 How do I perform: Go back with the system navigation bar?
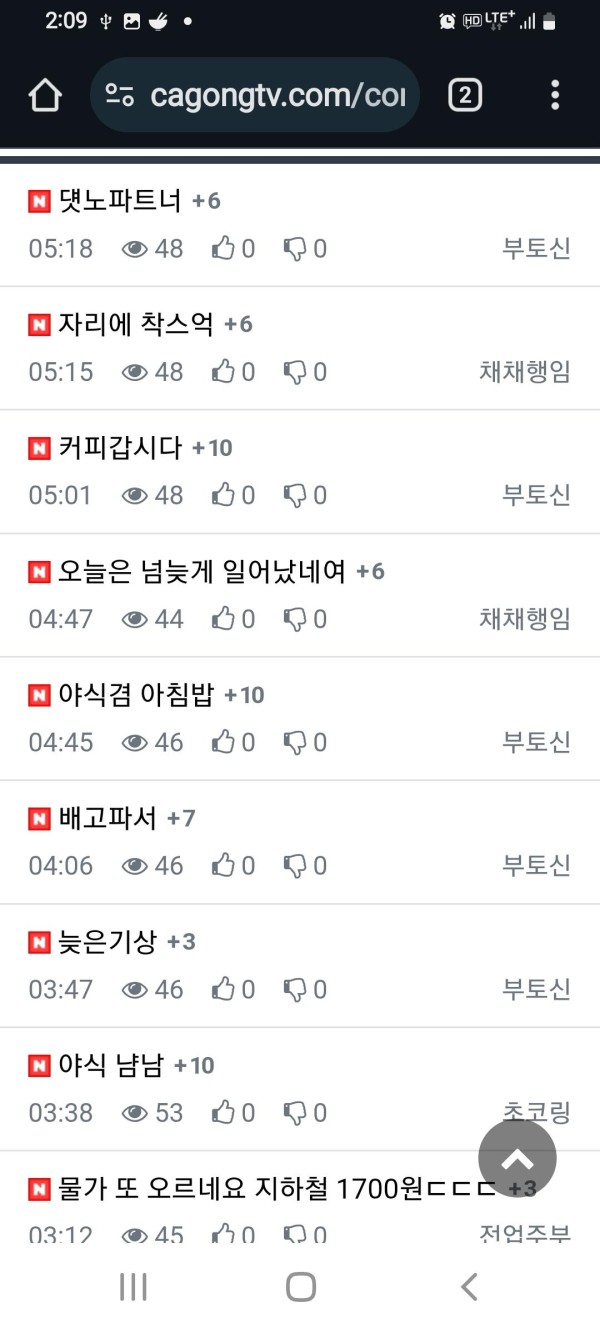tap(468, 1287)
